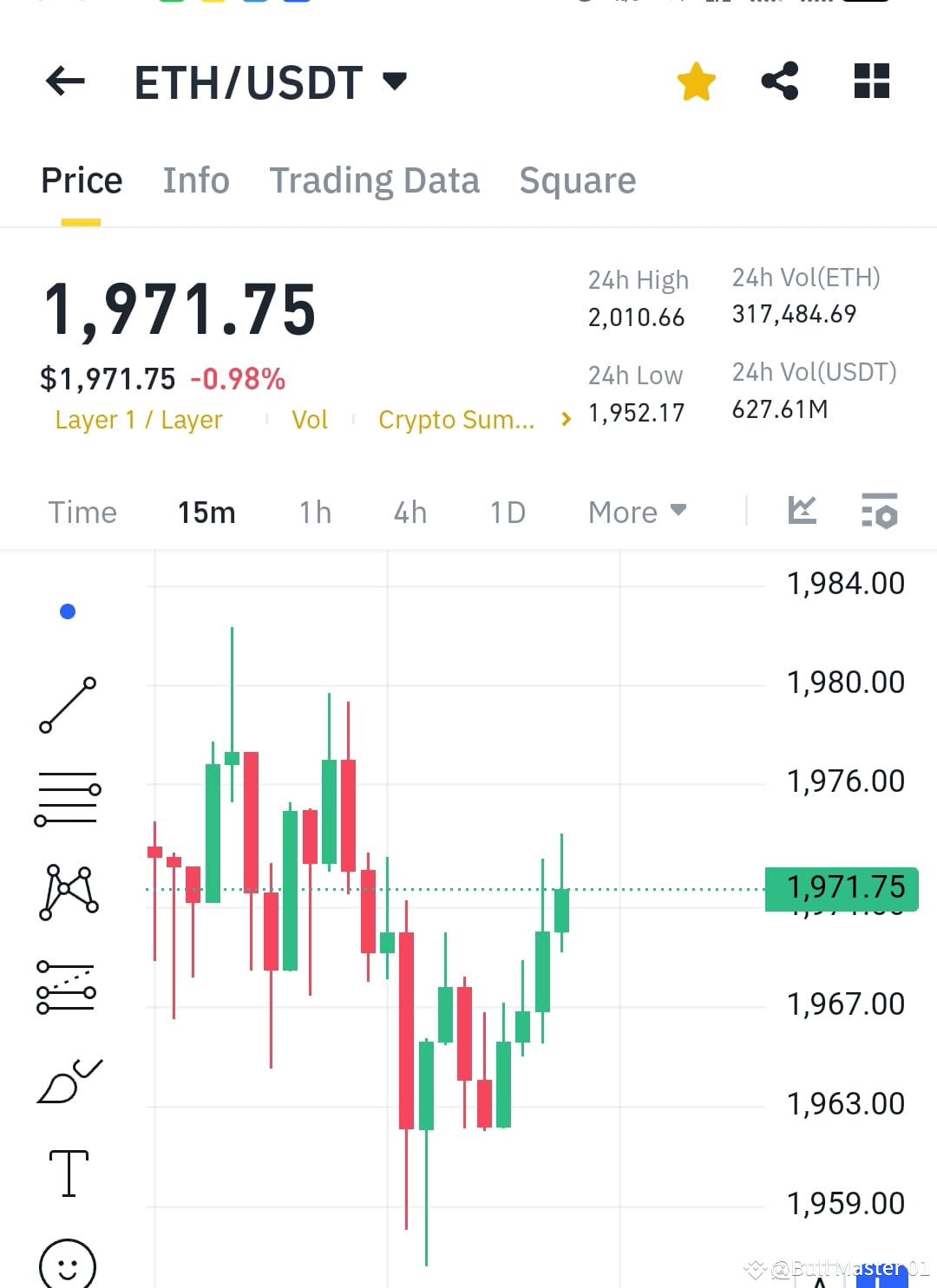Open the Trading Data tab
The height and width of the screenshot is (1288, 937).
tap(375, 180)
